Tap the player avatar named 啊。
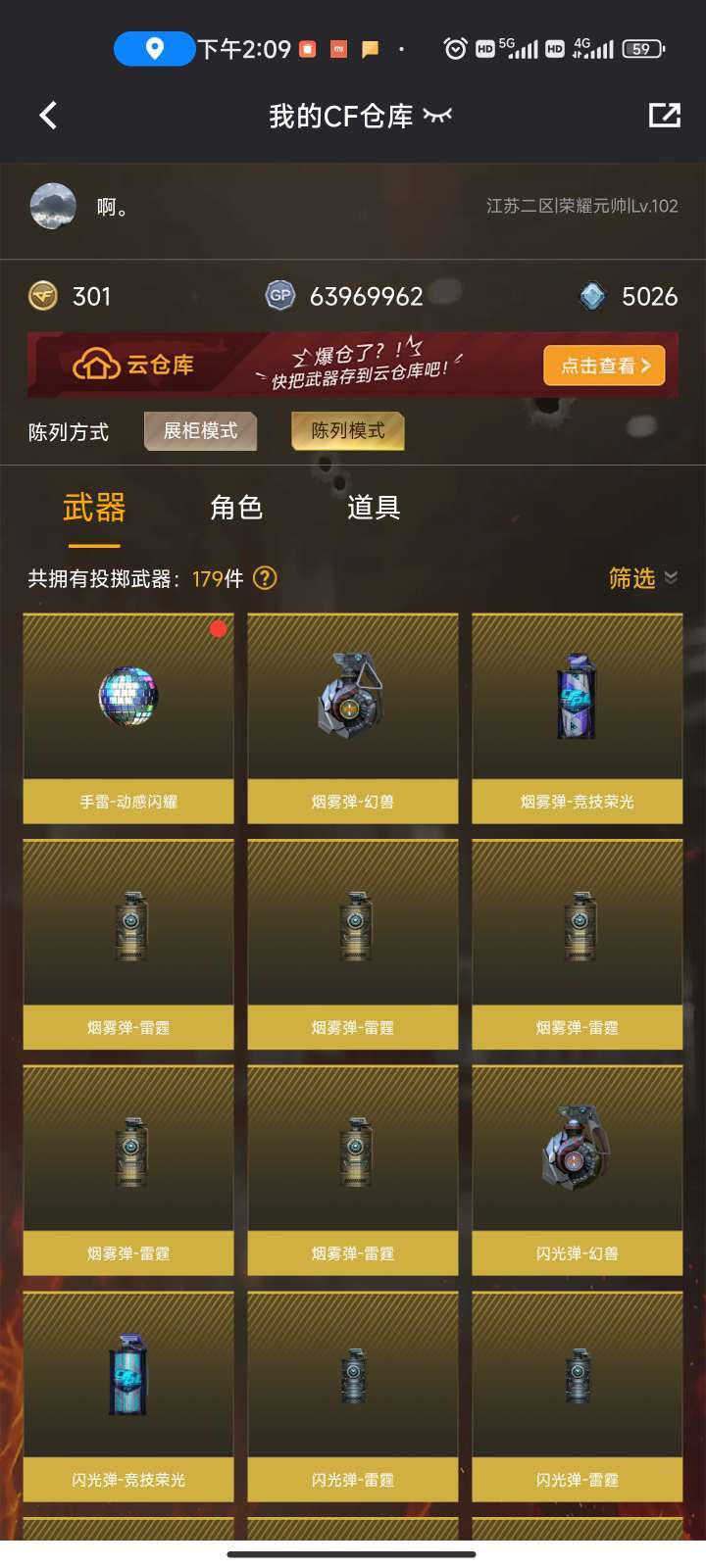The image size is (706, 1568). click(53, 206)
